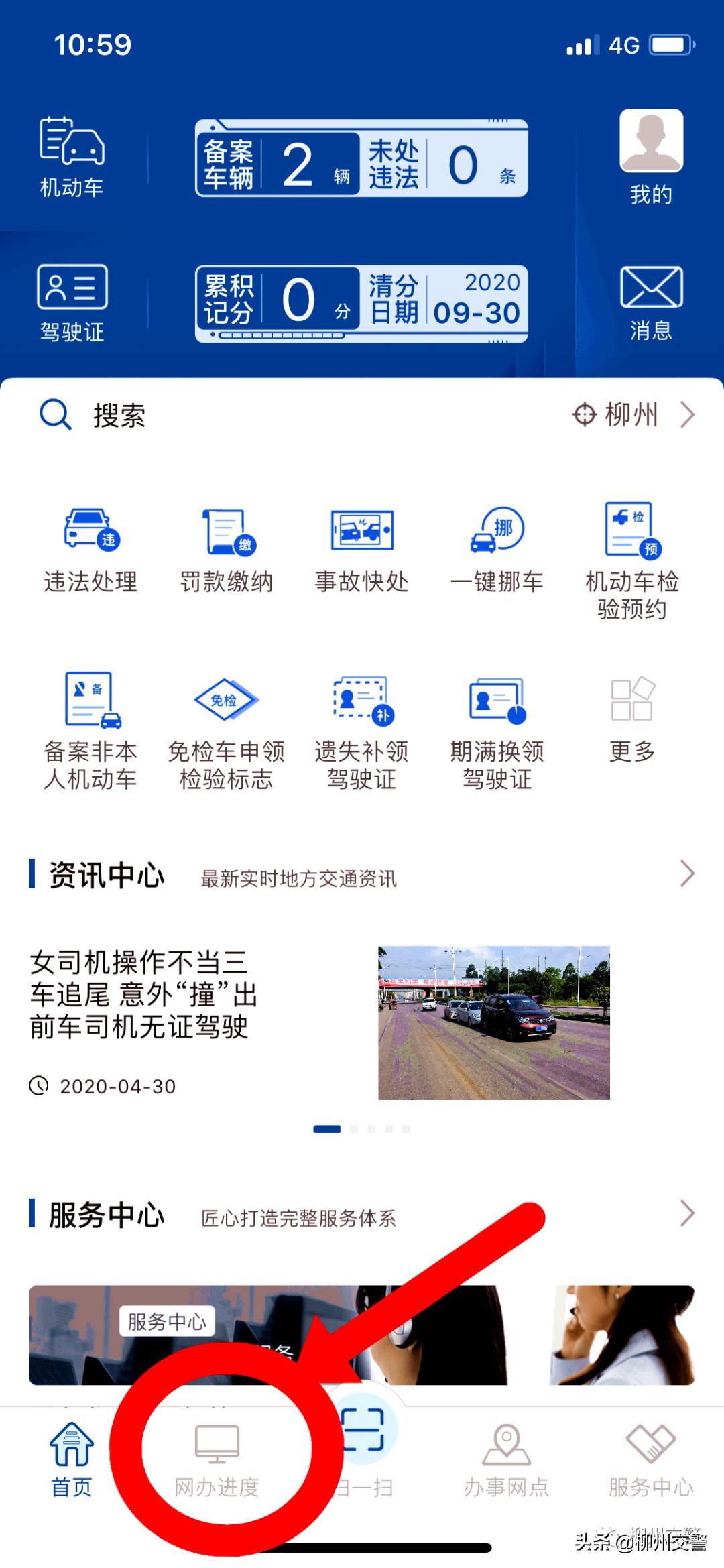
Task: View 机动车 vehicle information
Action: tap(72, 154)
